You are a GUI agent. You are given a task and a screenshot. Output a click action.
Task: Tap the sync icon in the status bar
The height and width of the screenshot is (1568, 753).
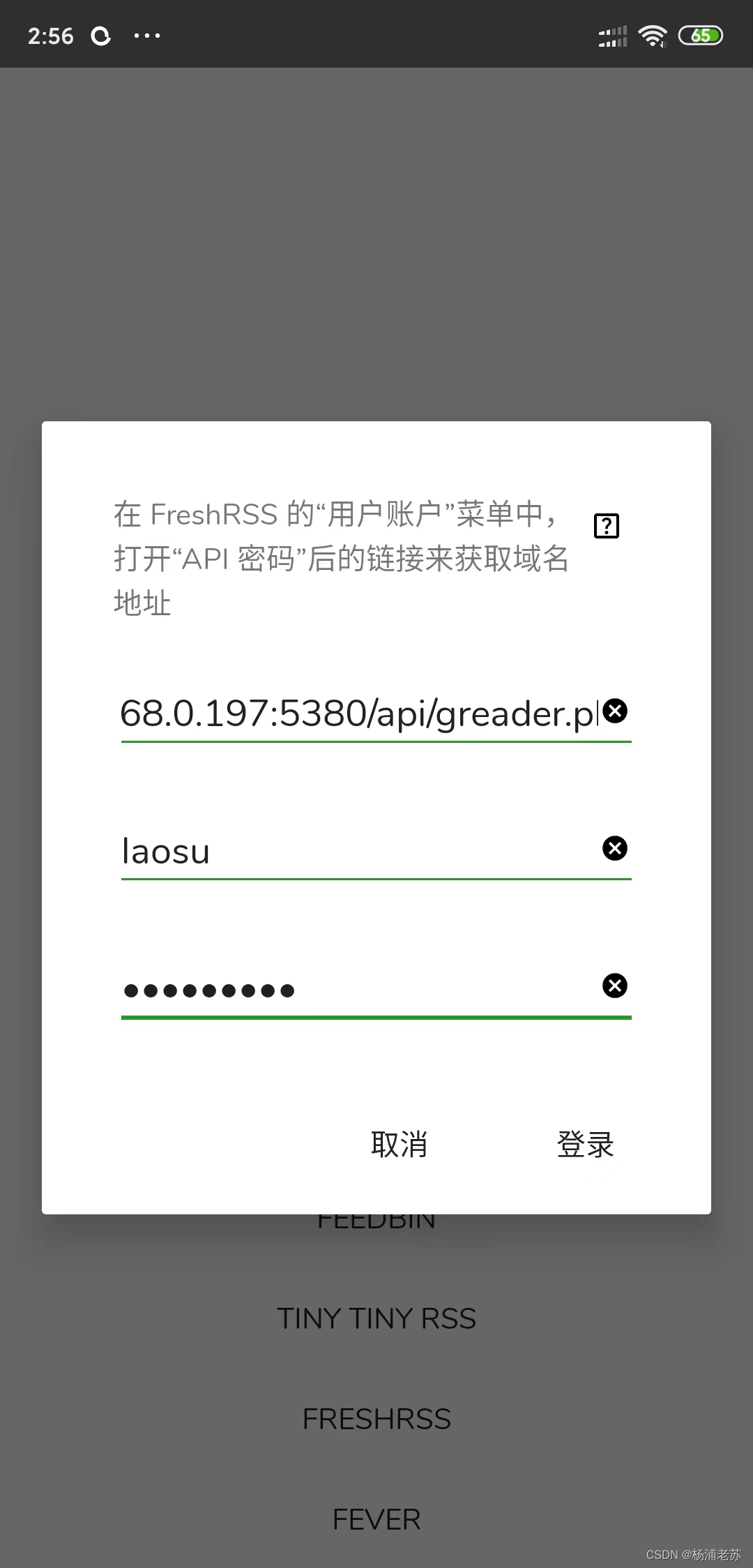pyautogui.click(x=100, y=36)
